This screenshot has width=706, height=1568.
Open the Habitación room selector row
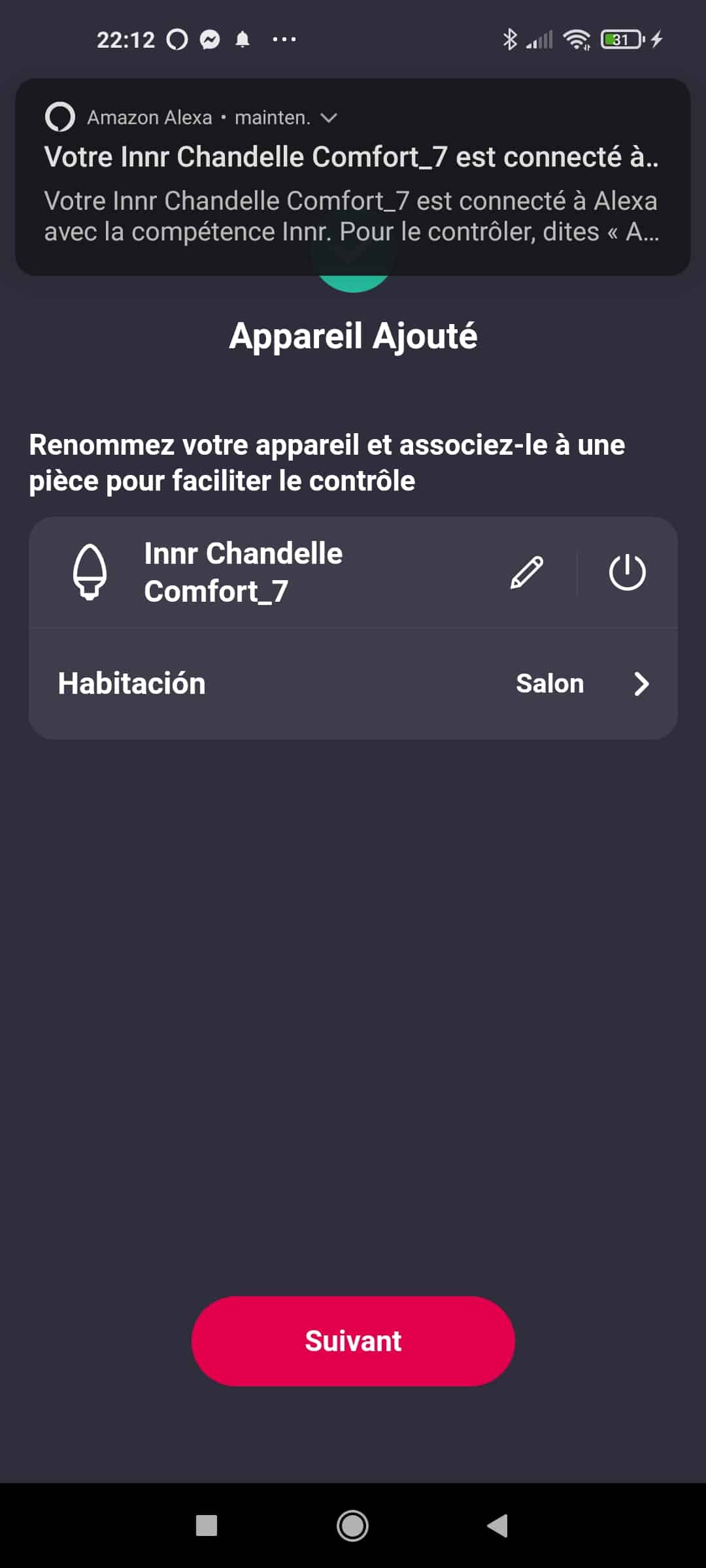click(x=353, y=683)
